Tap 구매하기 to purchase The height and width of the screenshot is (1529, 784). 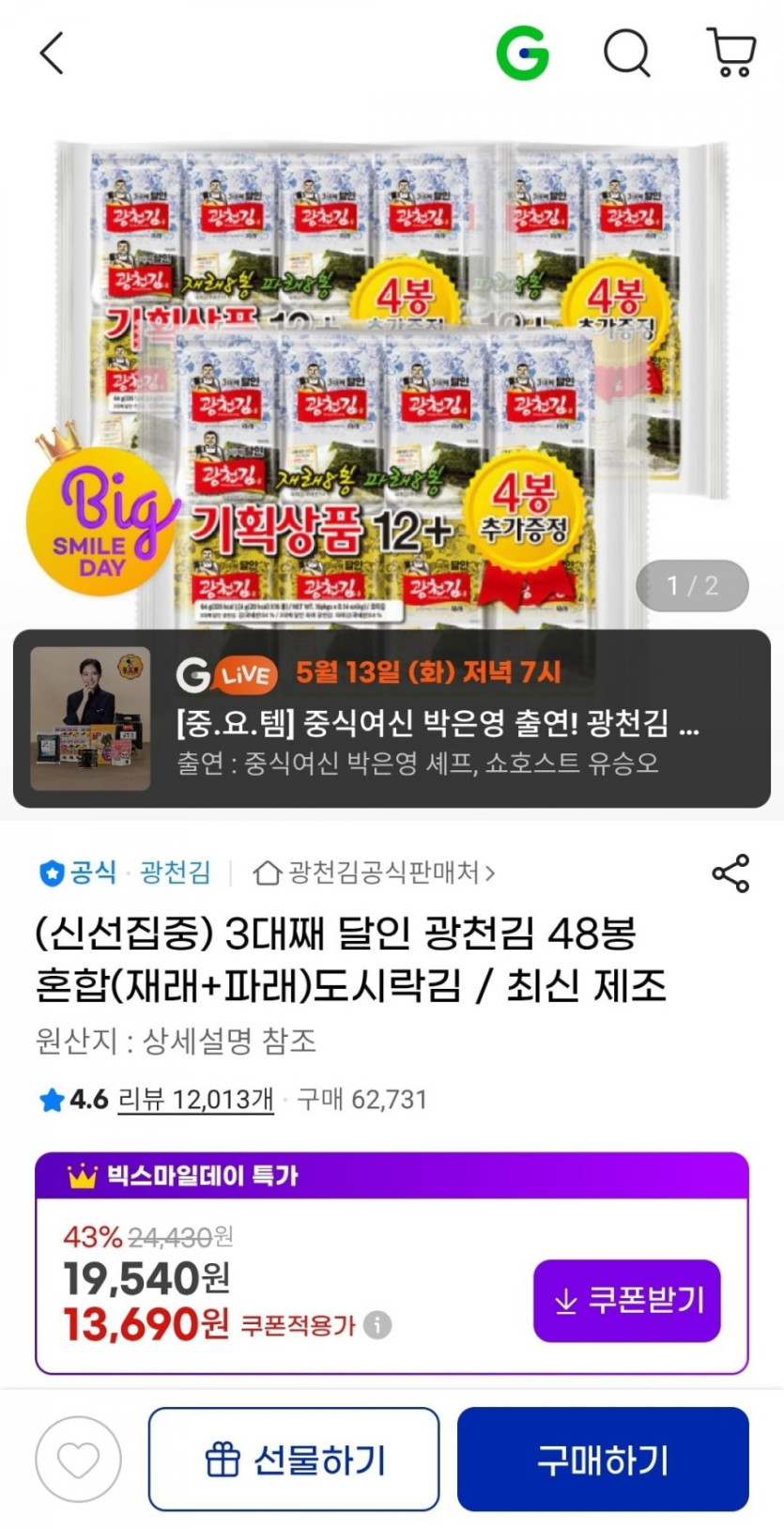point(603,1459)
